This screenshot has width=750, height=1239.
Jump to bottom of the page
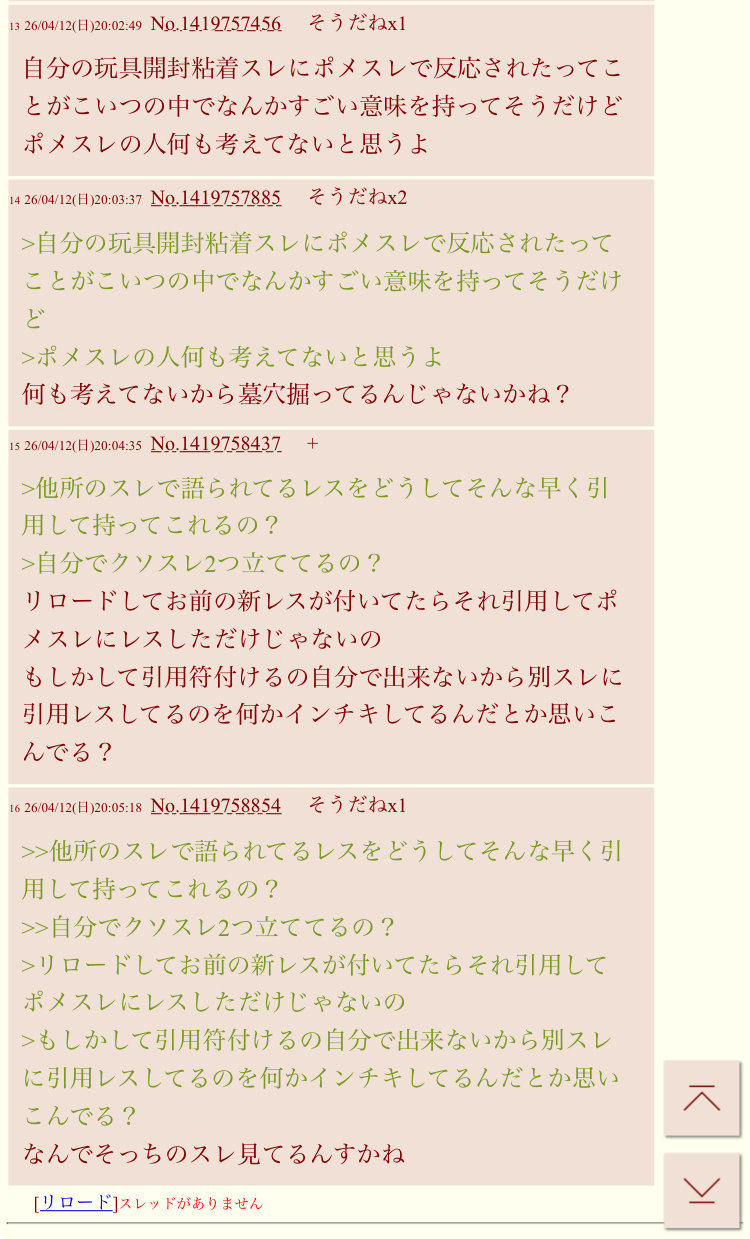[x=702, y=1190]
